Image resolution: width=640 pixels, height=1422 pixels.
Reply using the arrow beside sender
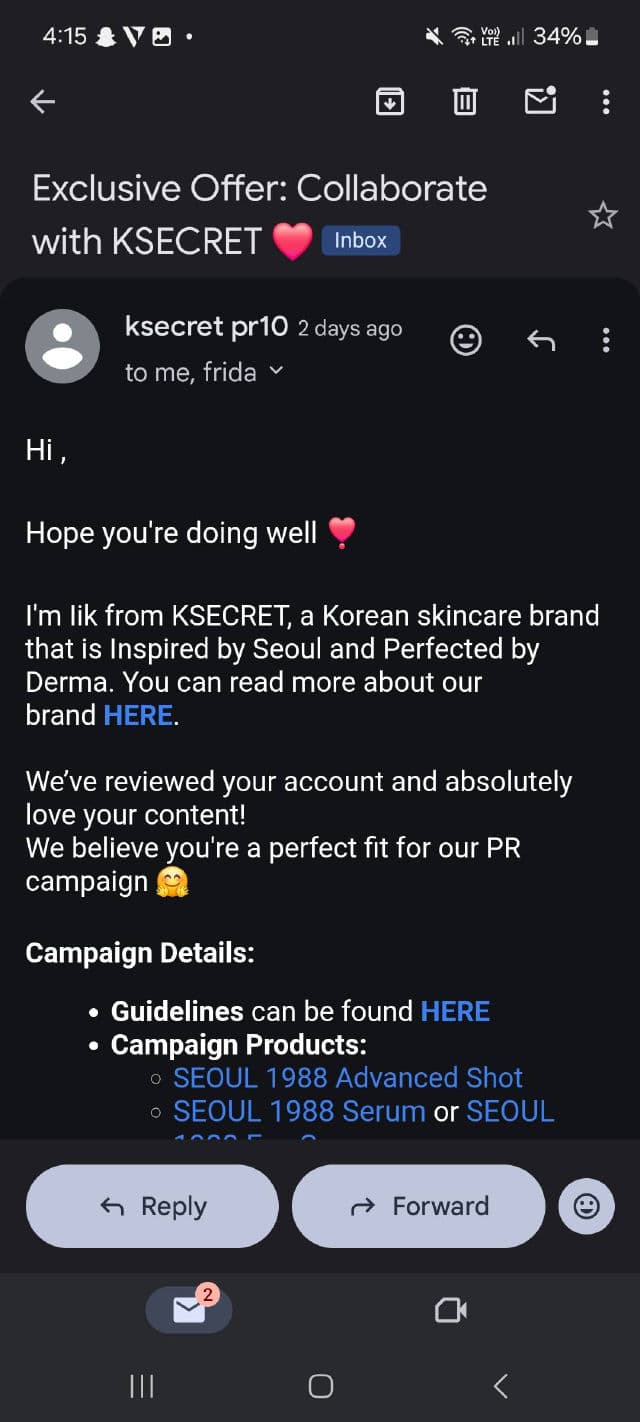tap(541, 341)
